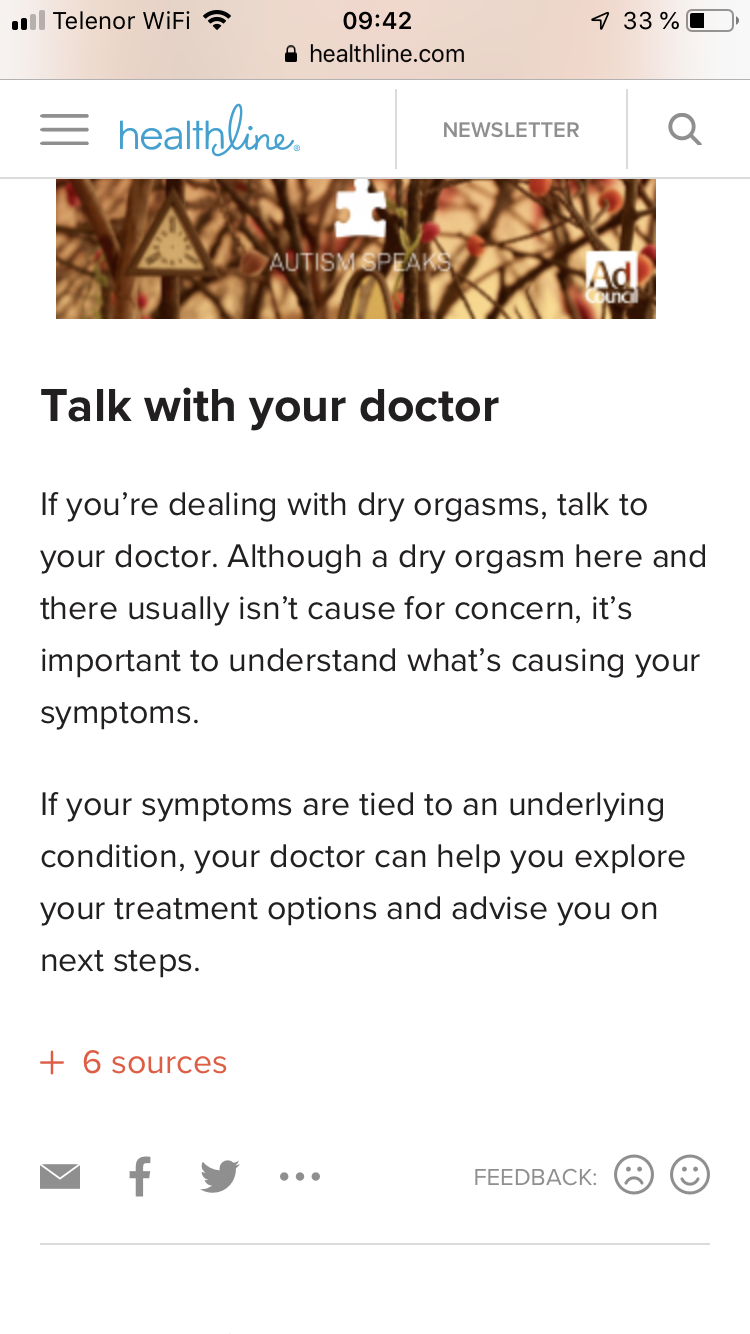Viewport: 750px width, 1334px height.
Task: Open the Newsletter signup
Action: pos(511,130)
